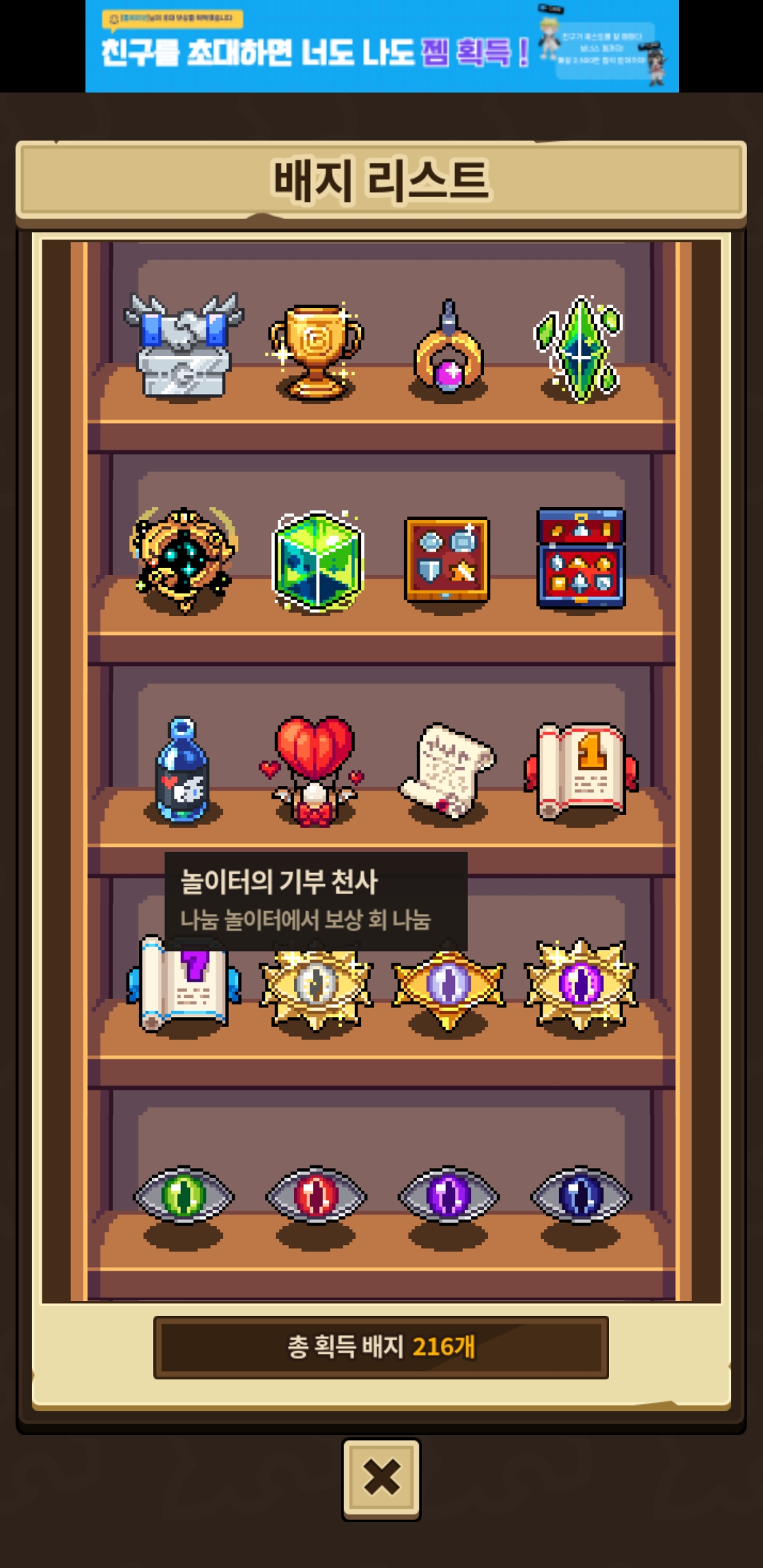Select the dark blue eye badge
Image resolution: width=763 pixels, height=1568 pixels.
pyautogui.click(x=581, y=1195)
